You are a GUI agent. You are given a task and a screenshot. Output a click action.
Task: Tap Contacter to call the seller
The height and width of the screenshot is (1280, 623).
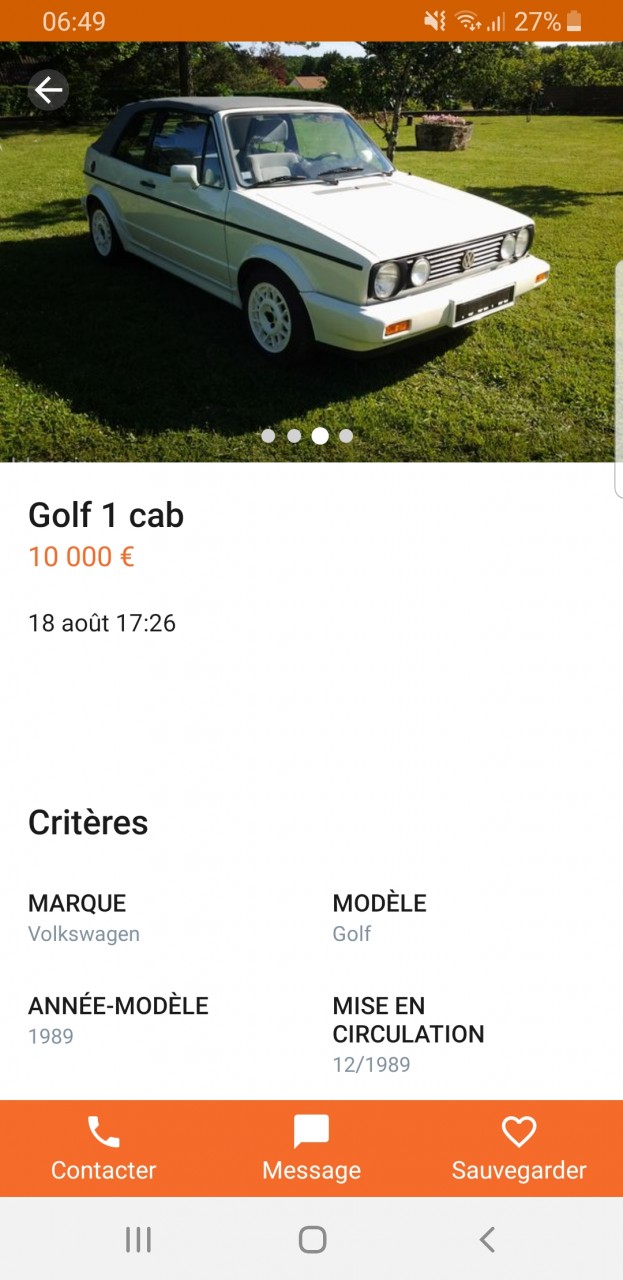pos(103,1148)
